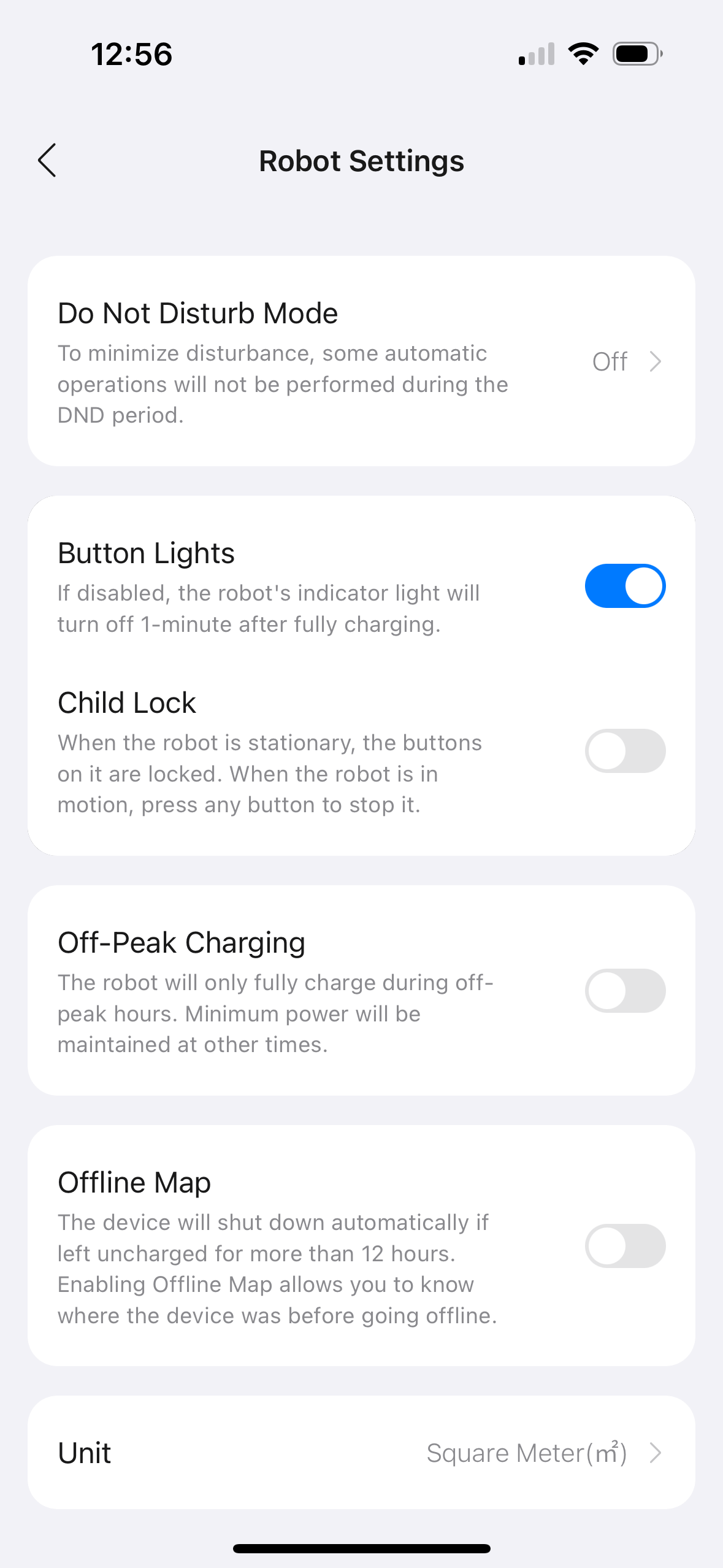This screenshot has height=1568, width=723.
Task: Turn on Off-Peak Charging
Action: pos(624,991)
